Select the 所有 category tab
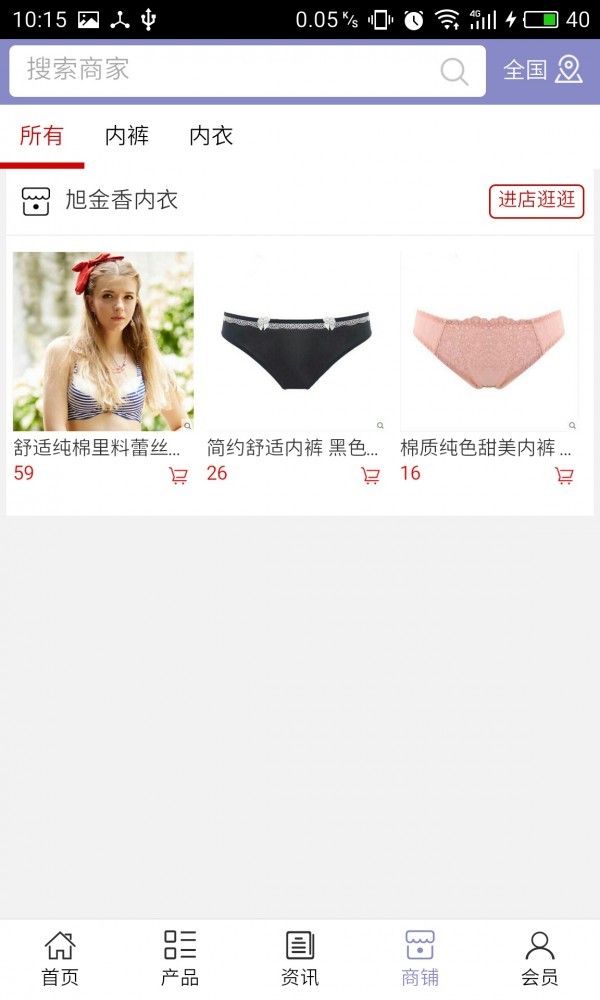Screen dimensions: 600x1000 pyautogui.click(x=41, y=137)
